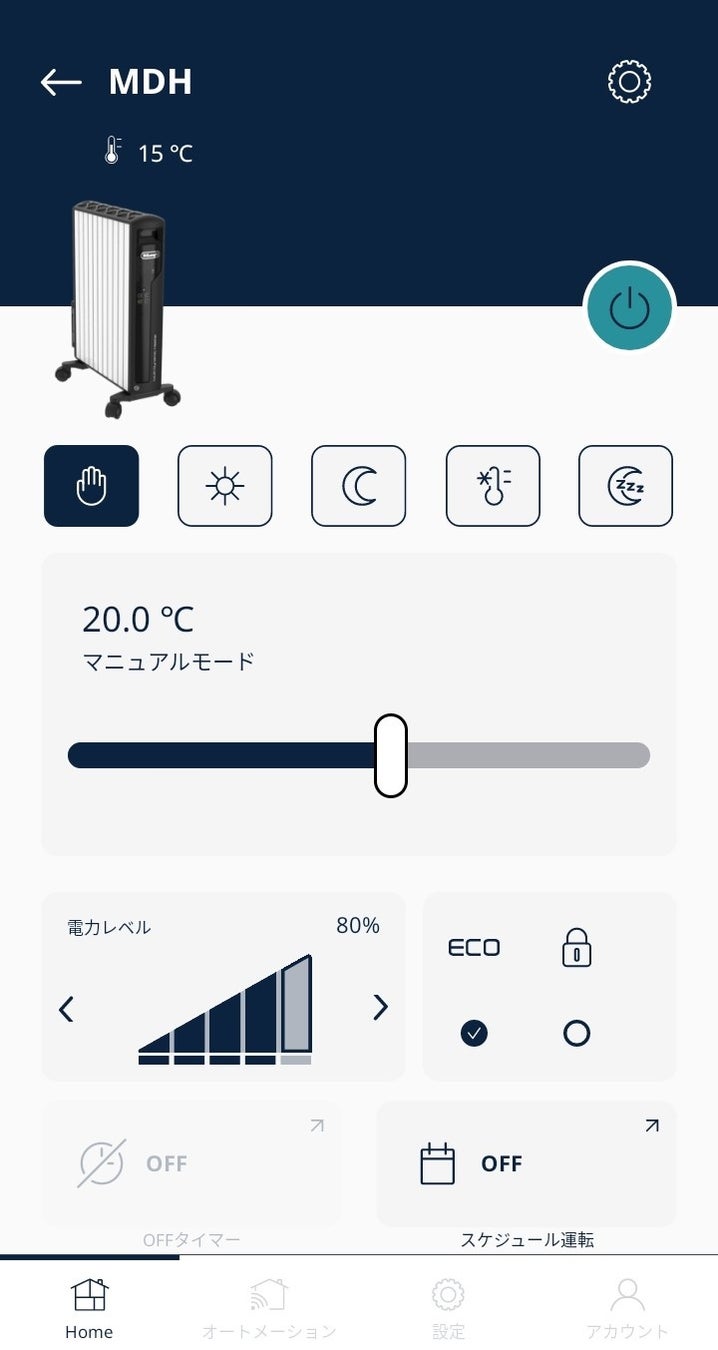Viewport: 718px width, 1350px height.
Task: Increase 電力レベル with the right chevron
Action: click(380, 1007)
